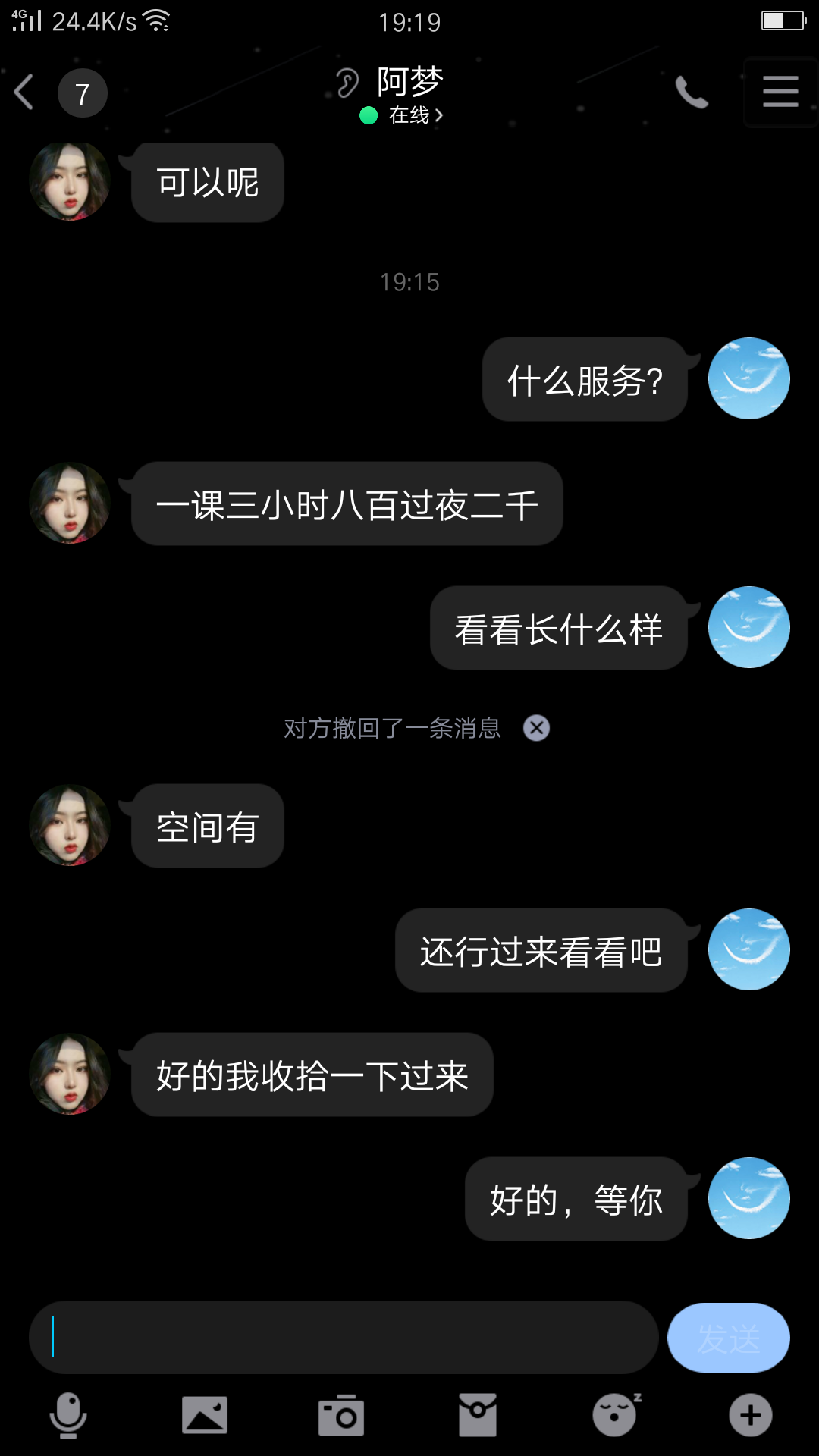
Task: Open the camera to take photo
Action: pos(341,1415)
